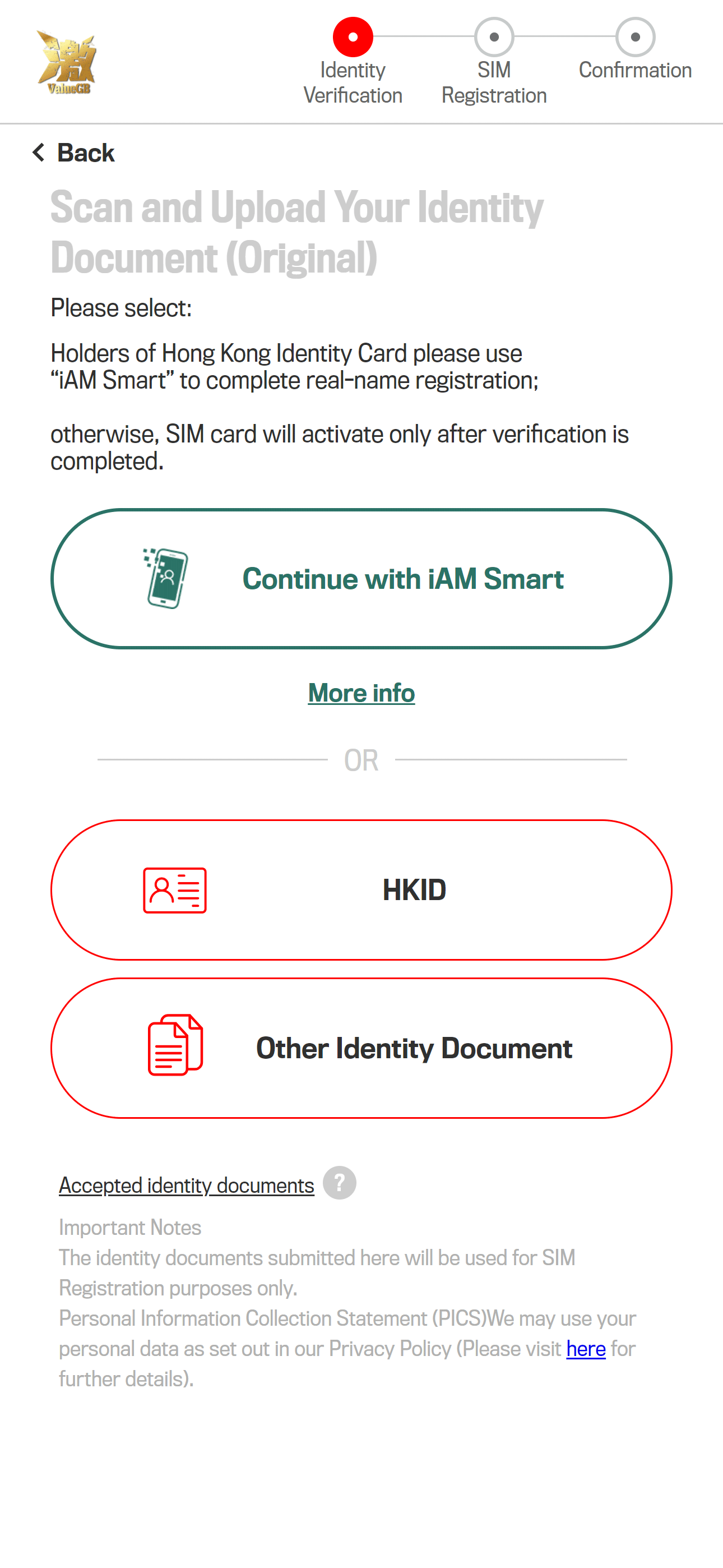Tap the question mark help icon
Screen dimensions: 723x1568
pyautogui.click(x=340, y=1183)
